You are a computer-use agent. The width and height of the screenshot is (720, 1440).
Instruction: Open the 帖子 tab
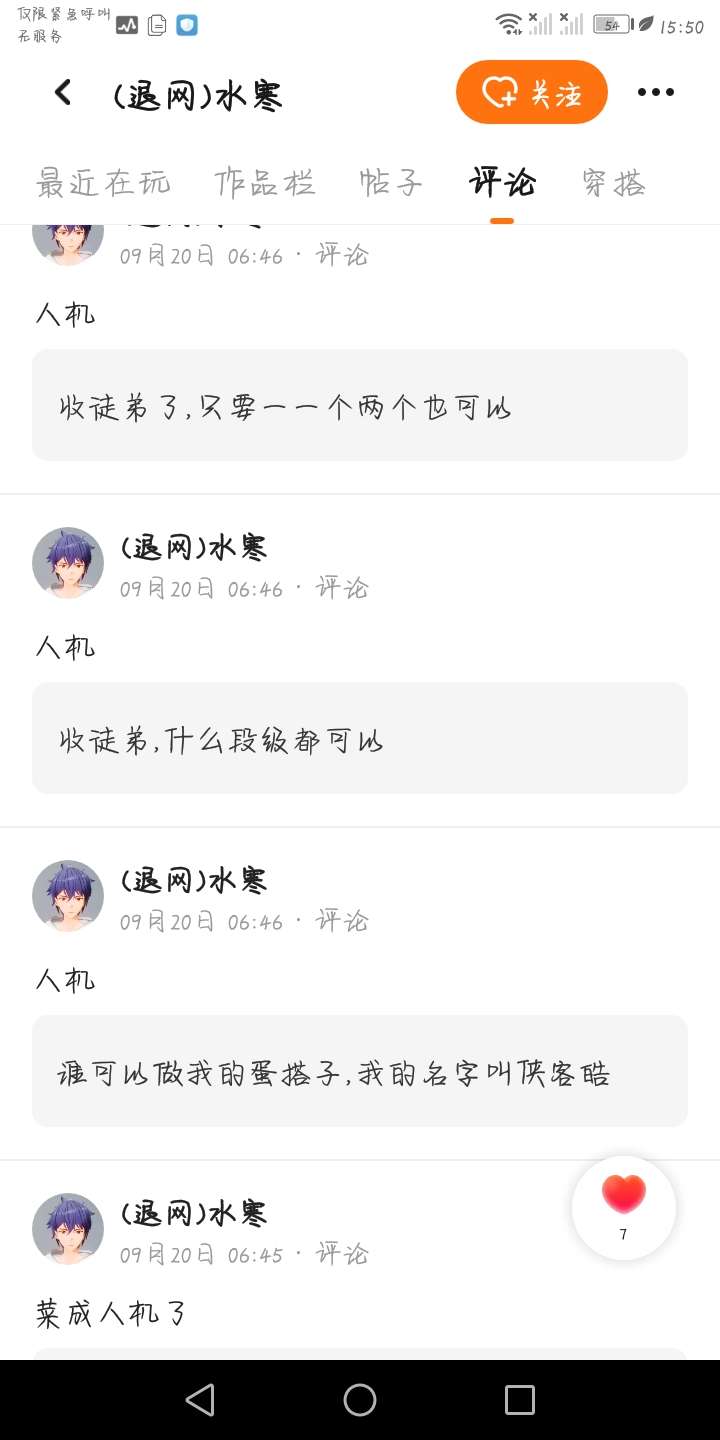(391, 183)
